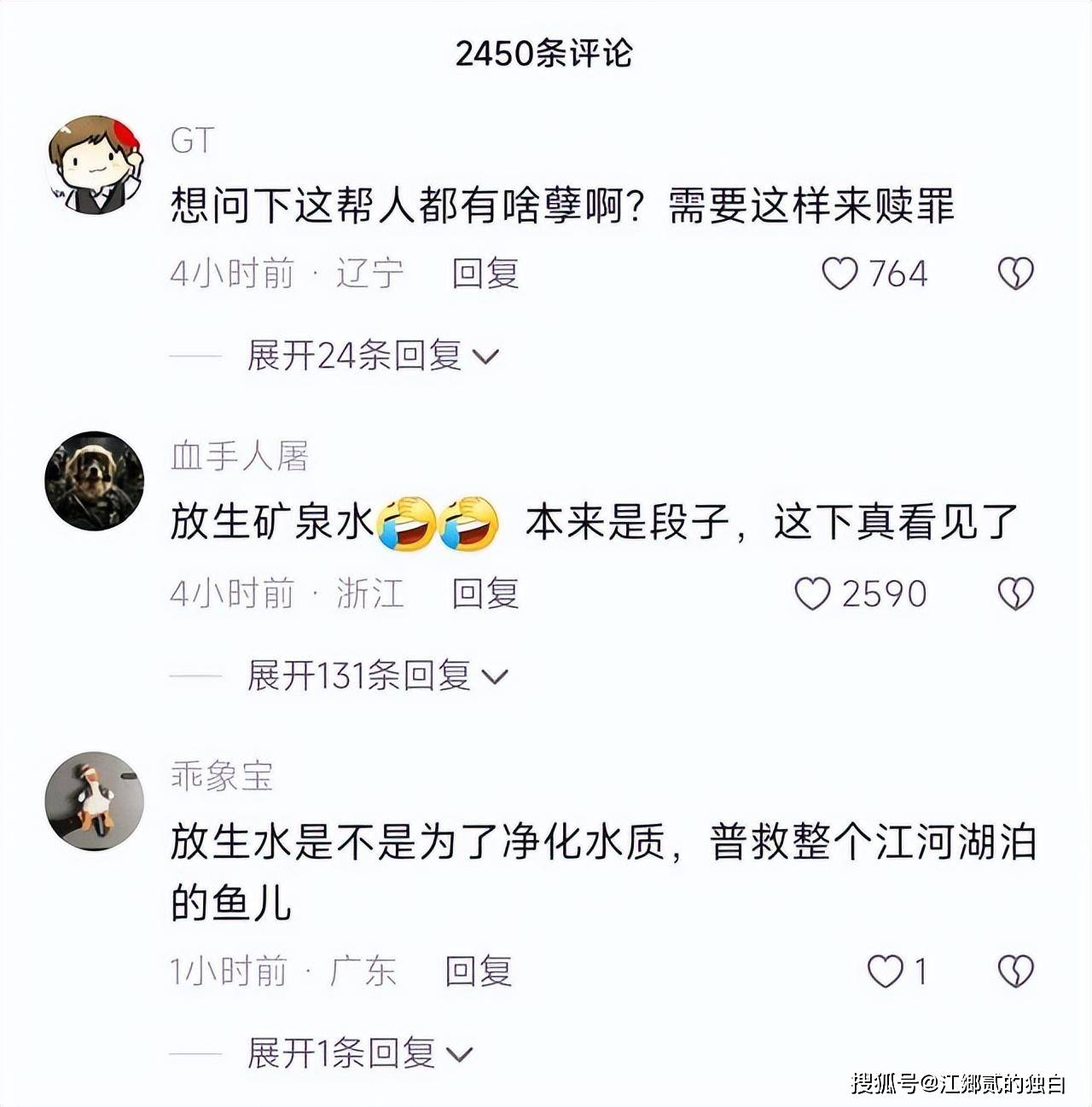Dislike 乖象宝's comment

(1015, 971)
